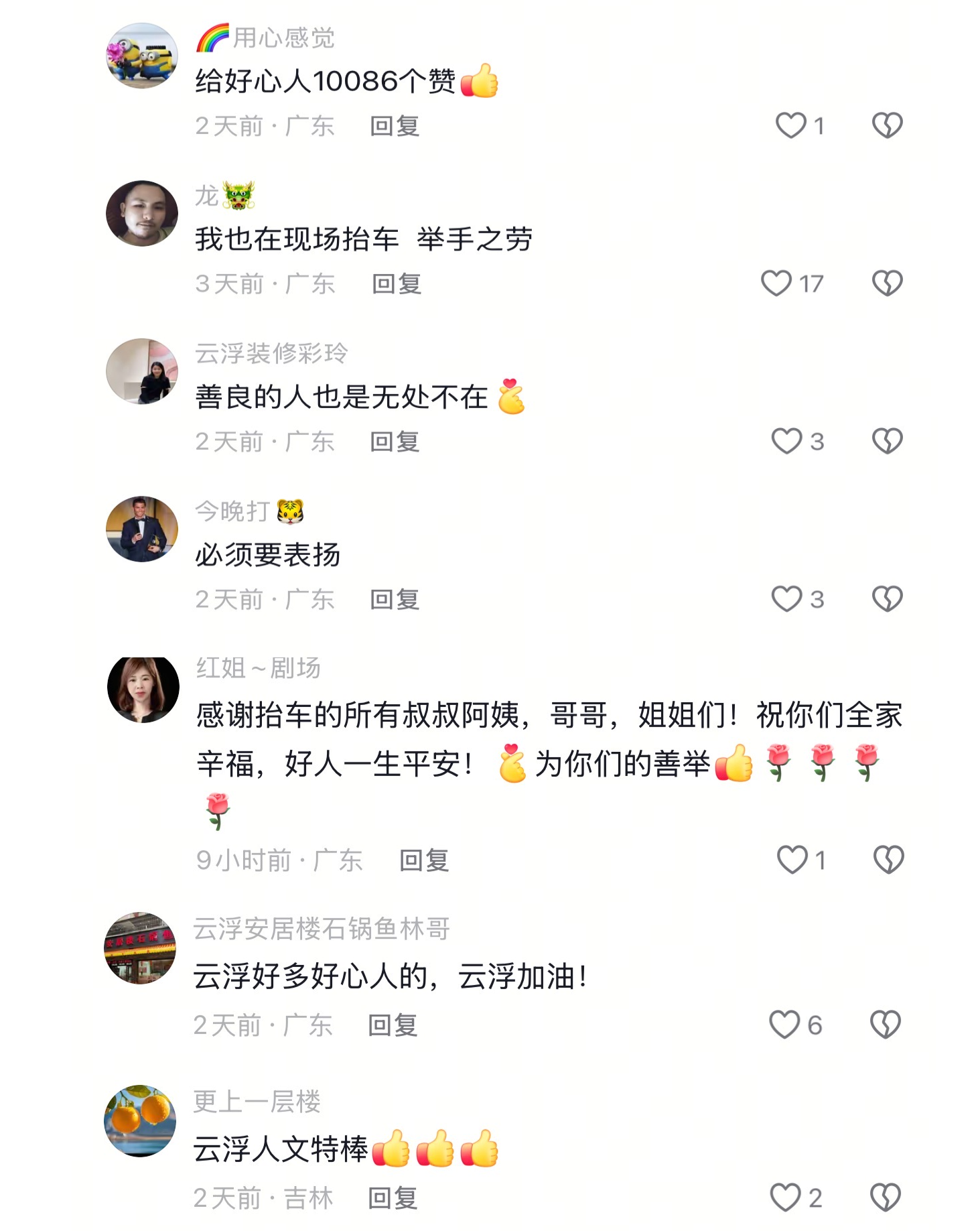Screen dimensions: 980x1231
Task: Reply to 龙's comment about 抬车
Action: [397, 283]
